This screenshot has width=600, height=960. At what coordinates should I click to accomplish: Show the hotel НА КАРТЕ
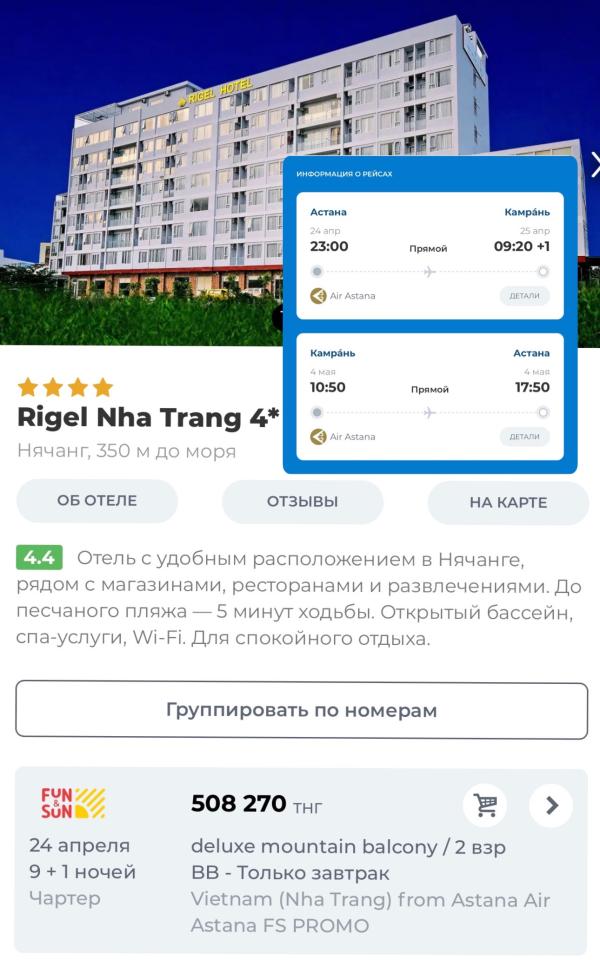pos(508,503)
